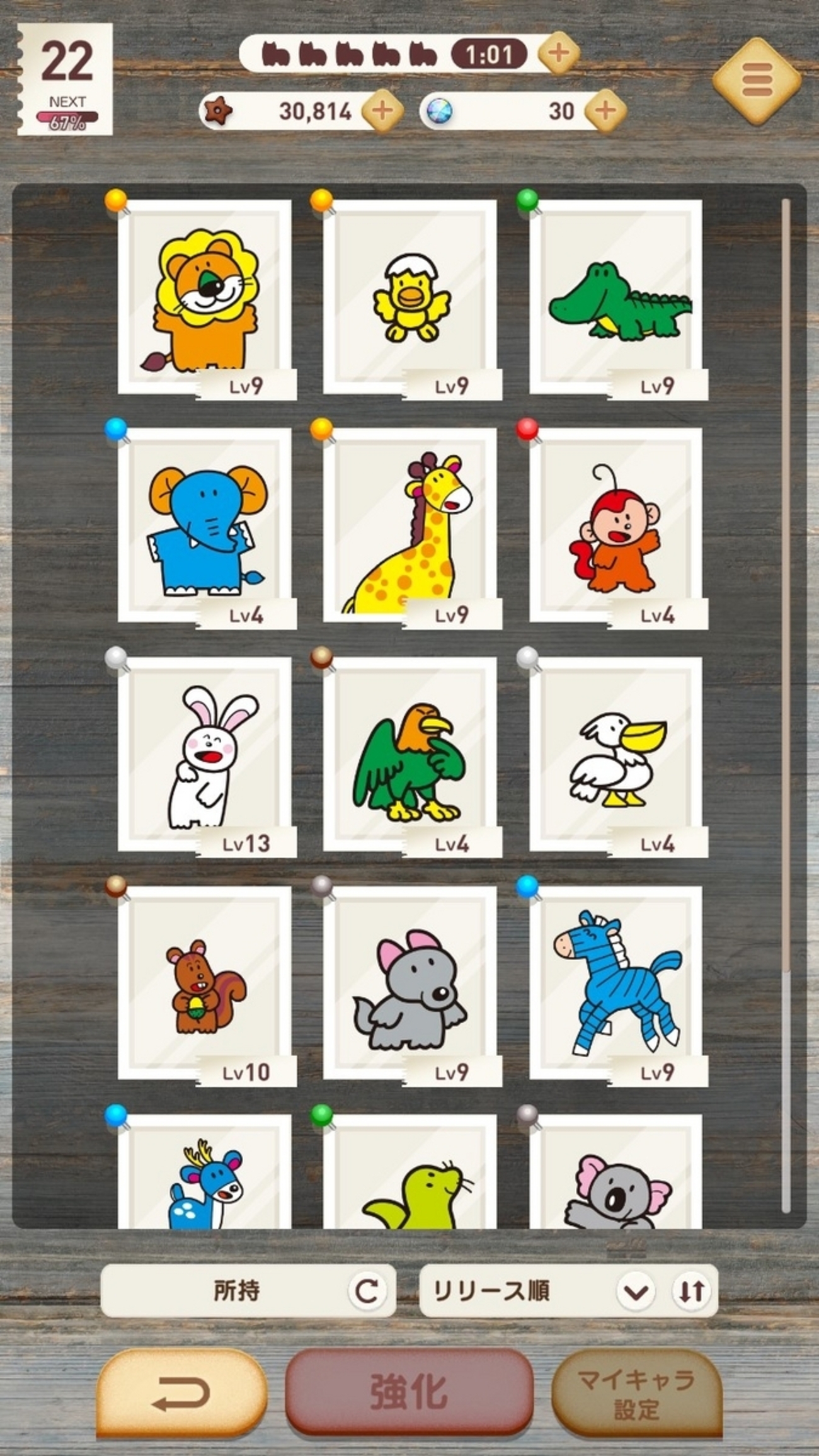
Task: Select the green crocodile card
Action: tap(616, 297)
